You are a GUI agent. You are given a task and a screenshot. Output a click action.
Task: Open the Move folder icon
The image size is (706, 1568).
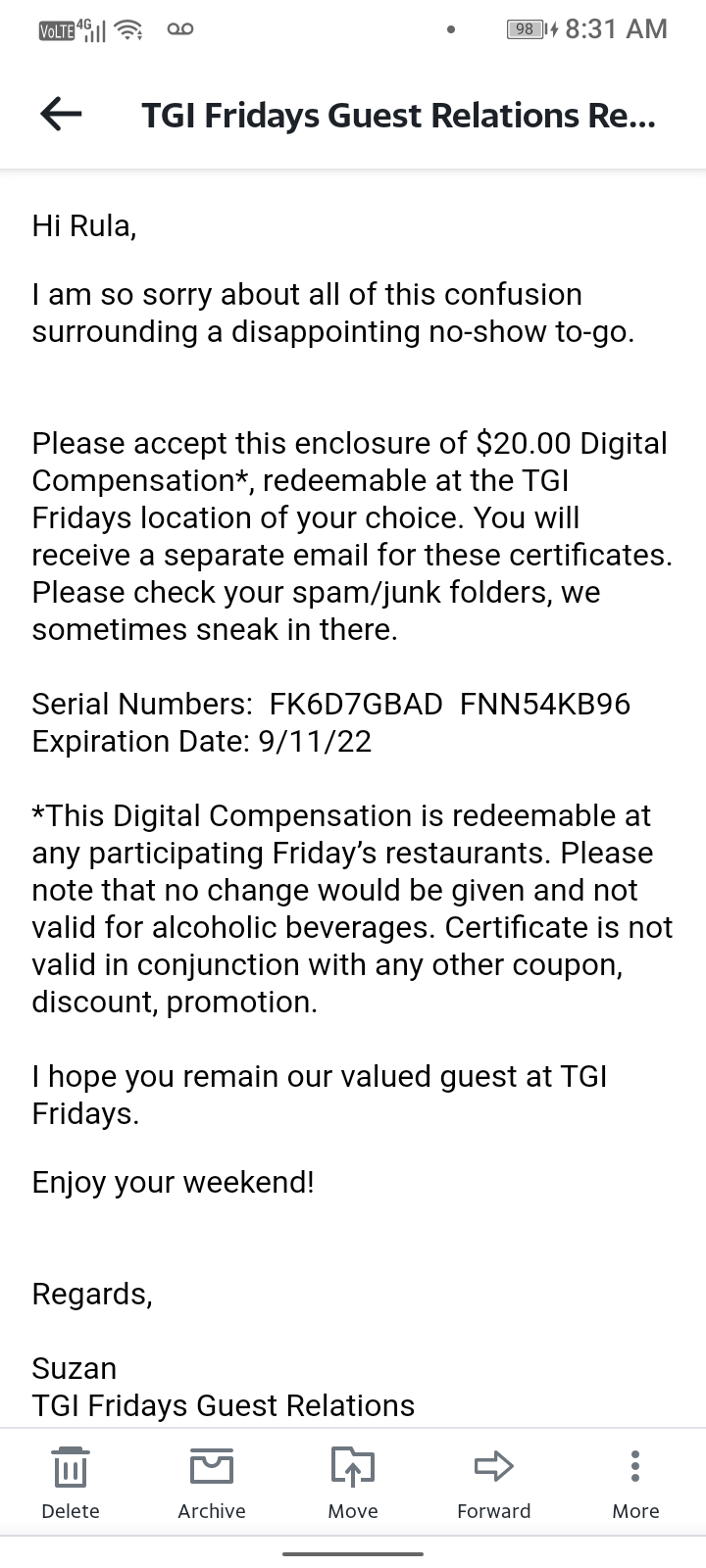(352, 1467)
